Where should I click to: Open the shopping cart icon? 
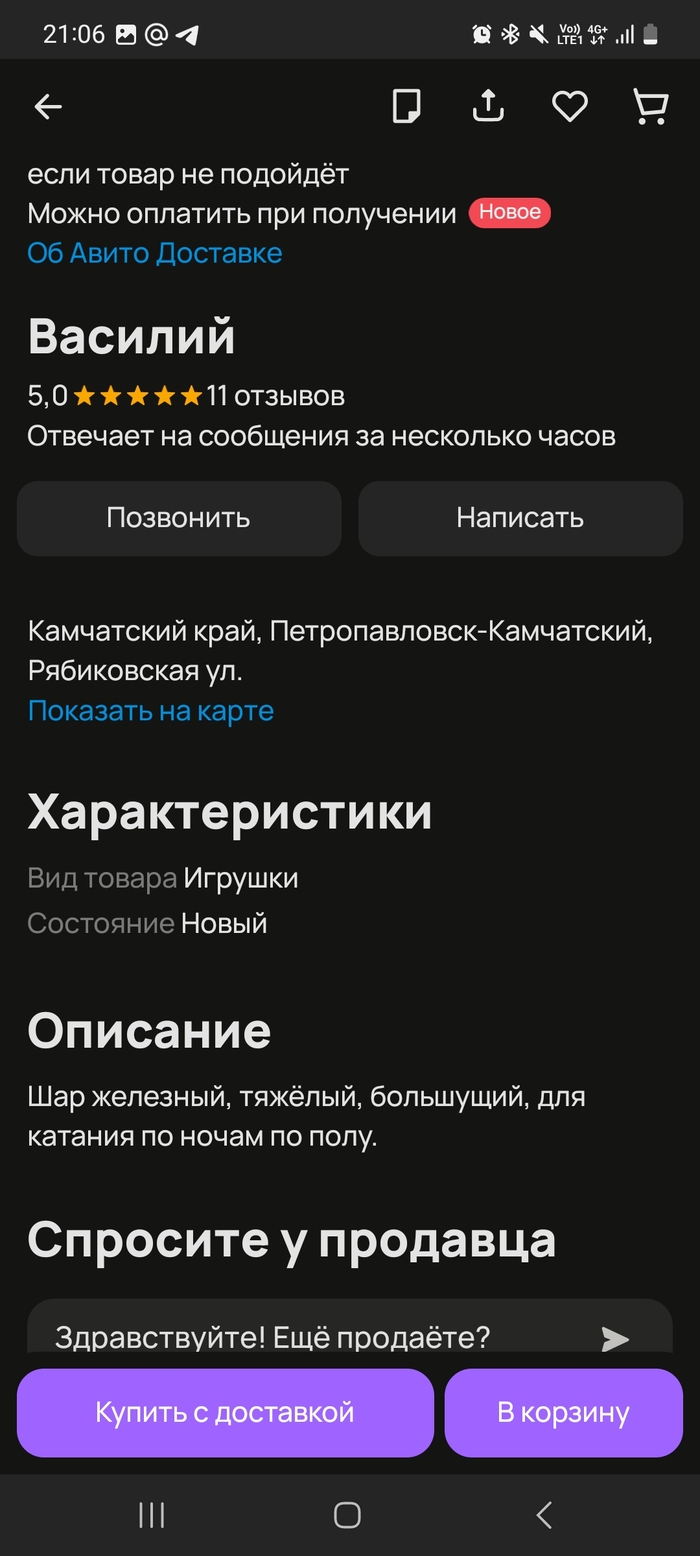tap(651, 107)
